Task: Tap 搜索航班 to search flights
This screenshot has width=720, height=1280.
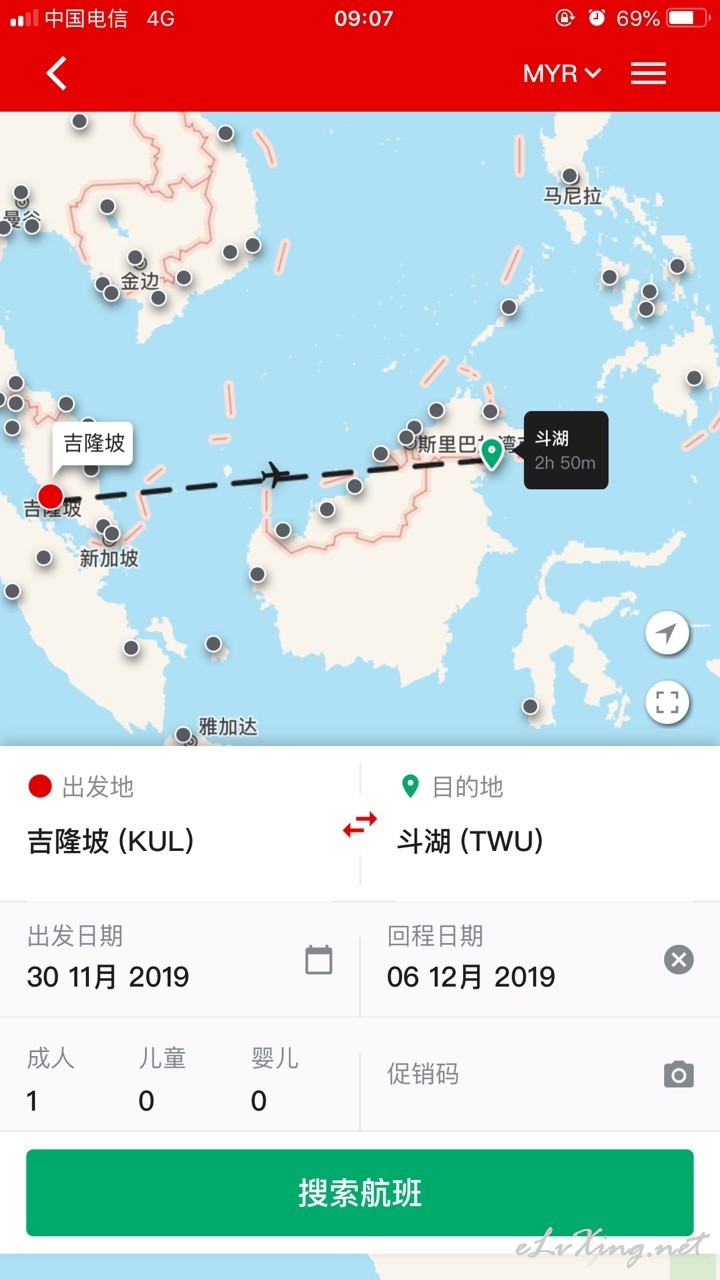Action: coord(360,1193)
